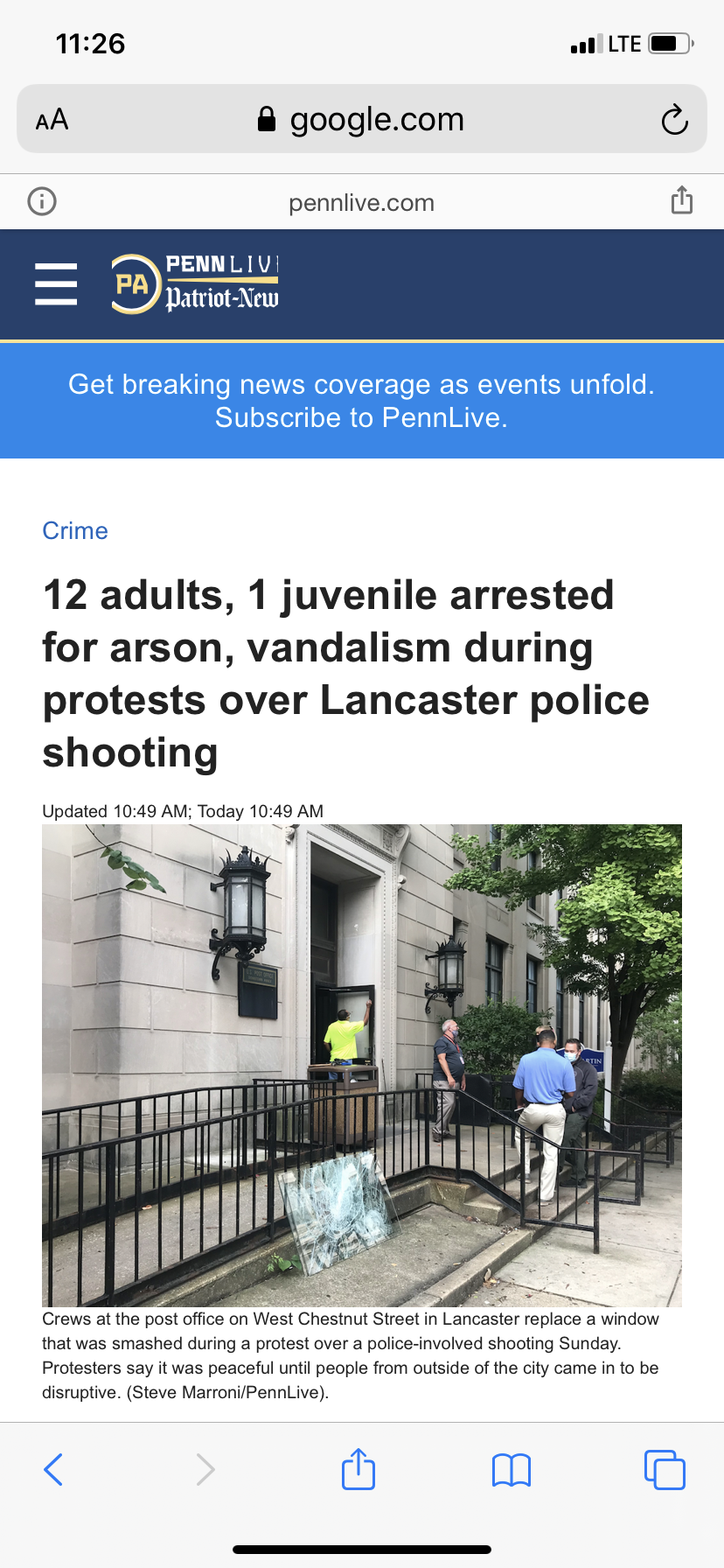
Task: Open the AA reader text options
Action: (52, 120)
